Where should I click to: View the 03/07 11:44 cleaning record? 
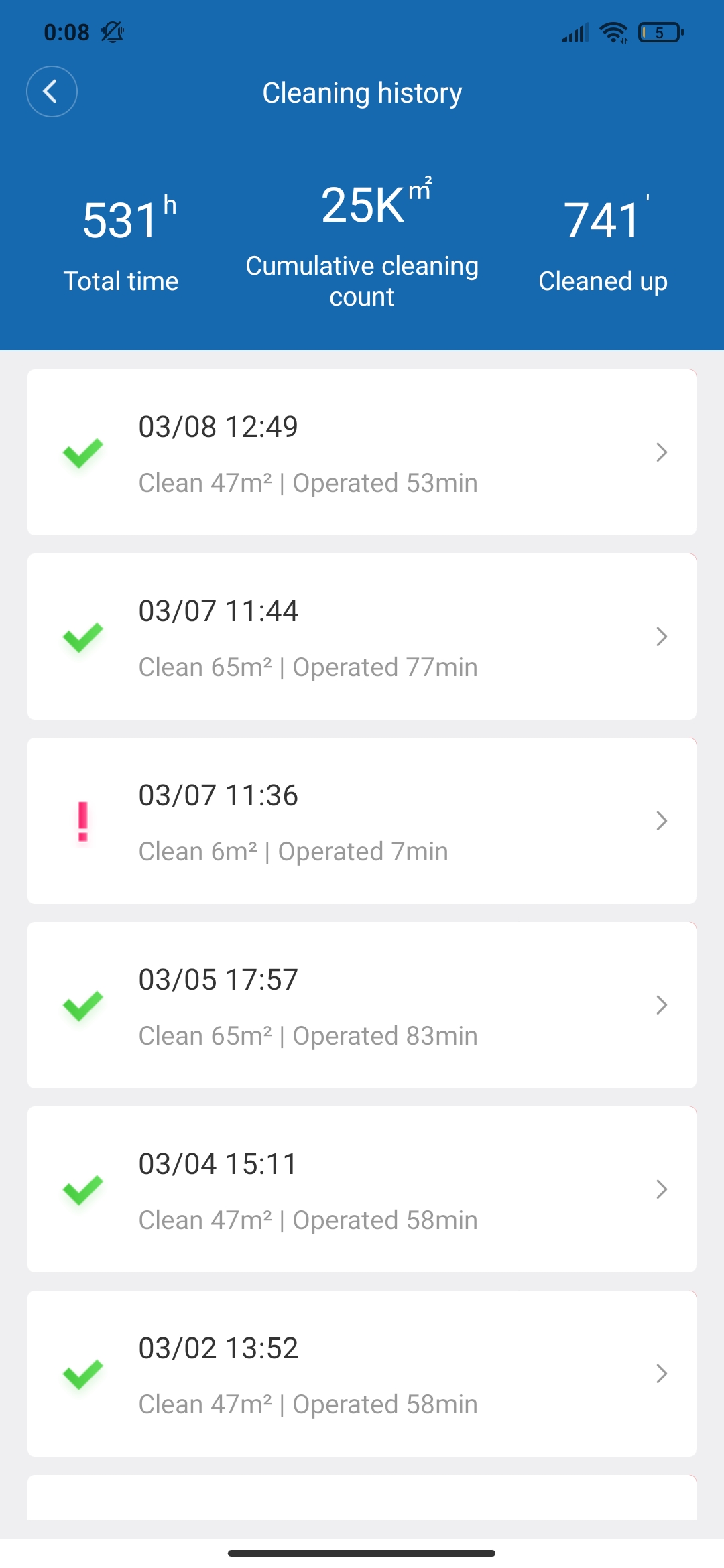[362, 637]
